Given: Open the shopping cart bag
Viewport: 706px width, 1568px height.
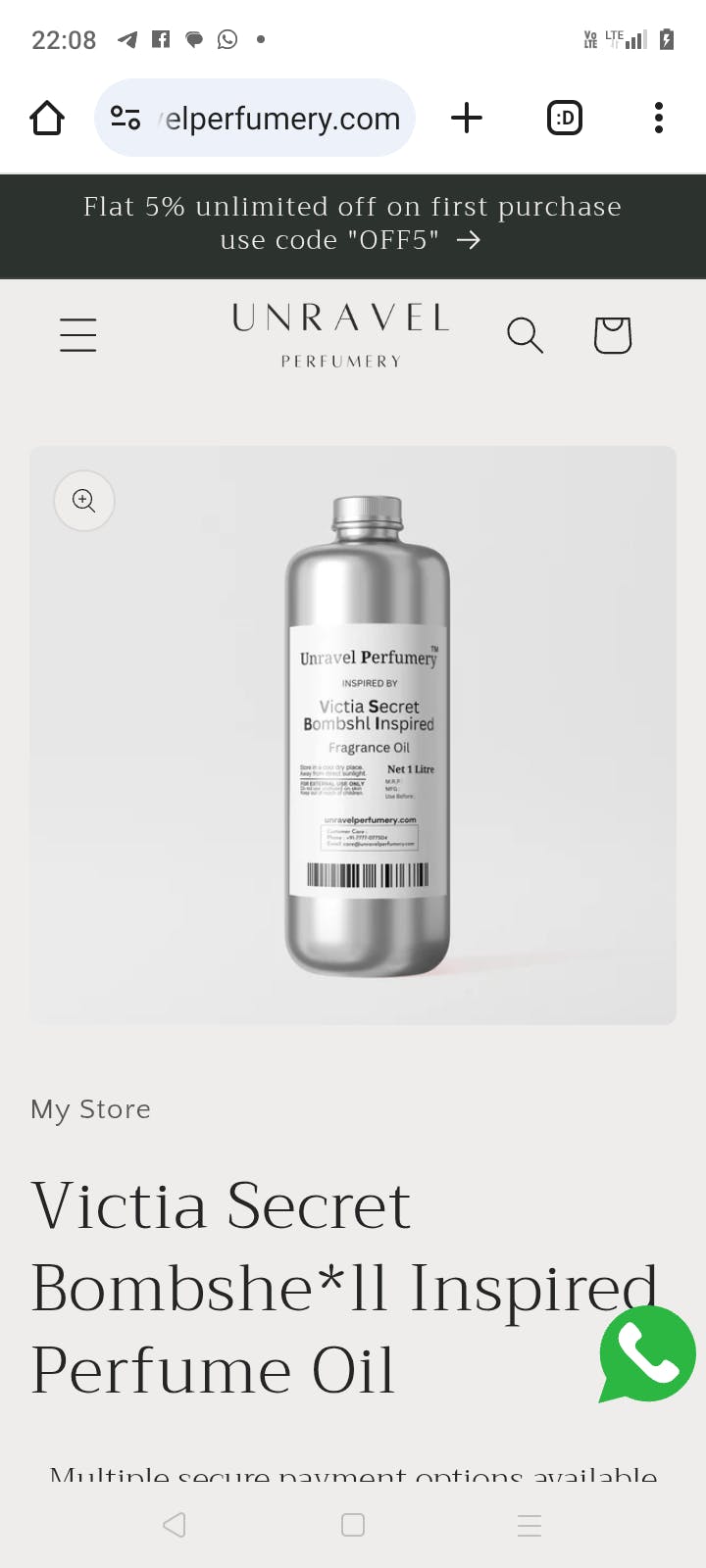Looking at the screenshot, I should click(613, 335).
